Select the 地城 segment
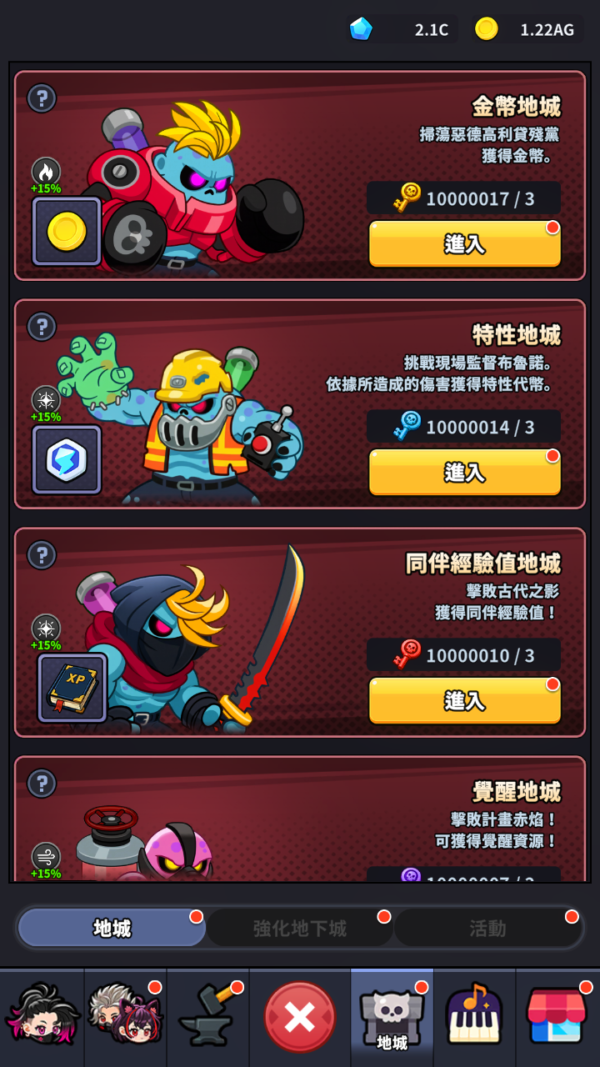 (112, 928)
